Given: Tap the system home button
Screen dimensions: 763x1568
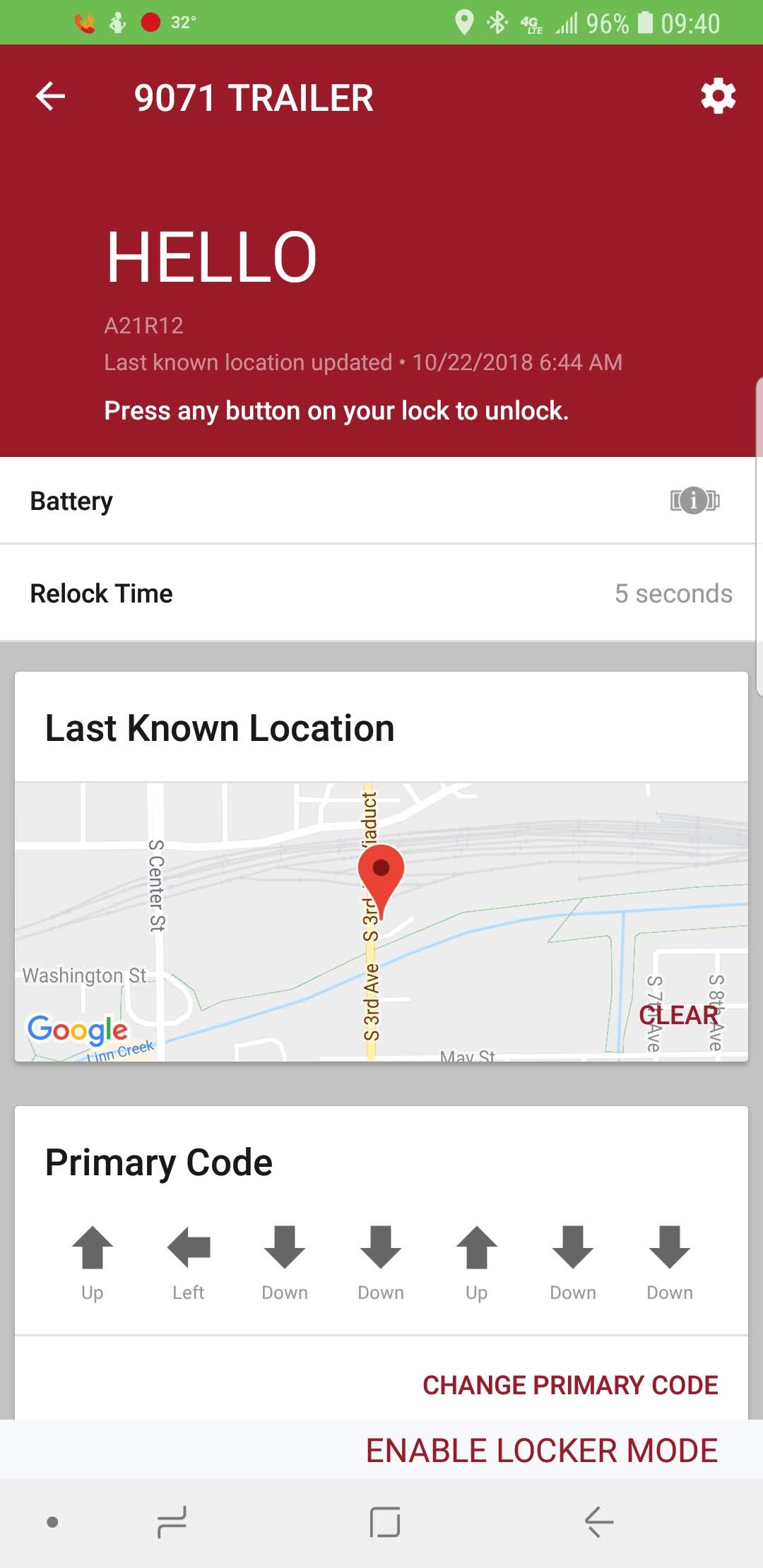Looking at the screenshot, I should point(385,1521).
